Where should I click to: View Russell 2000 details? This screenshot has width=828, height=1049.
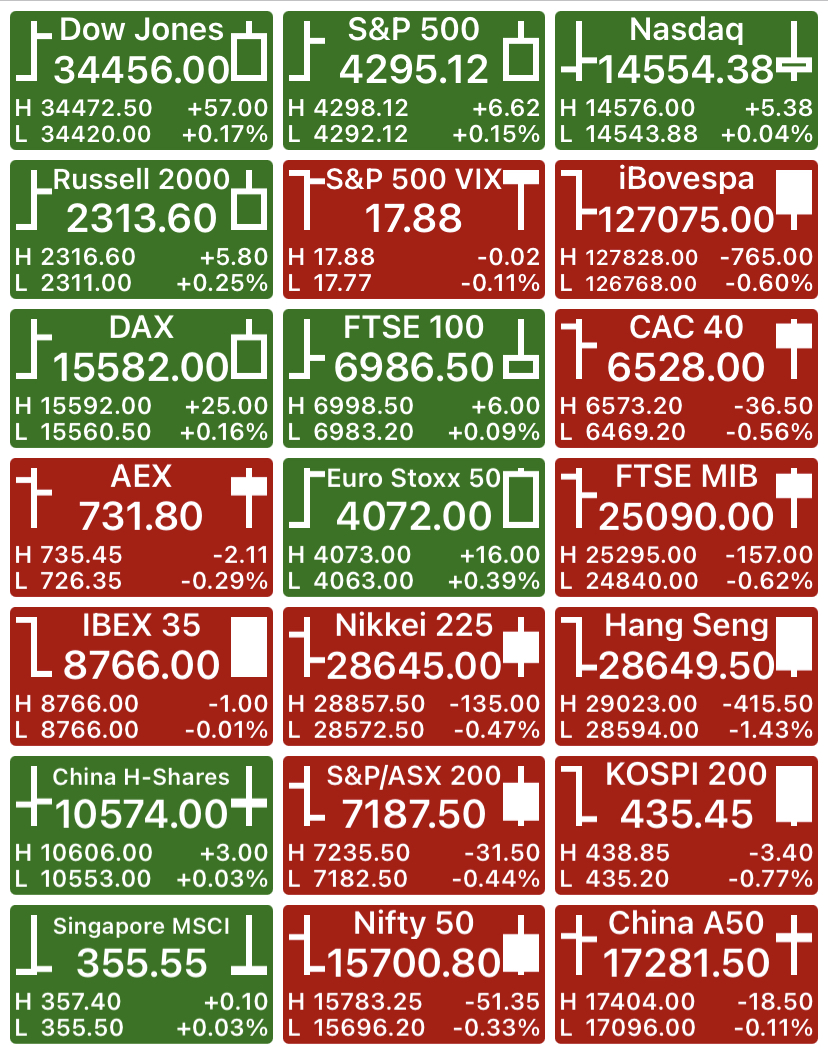[141, 229]
